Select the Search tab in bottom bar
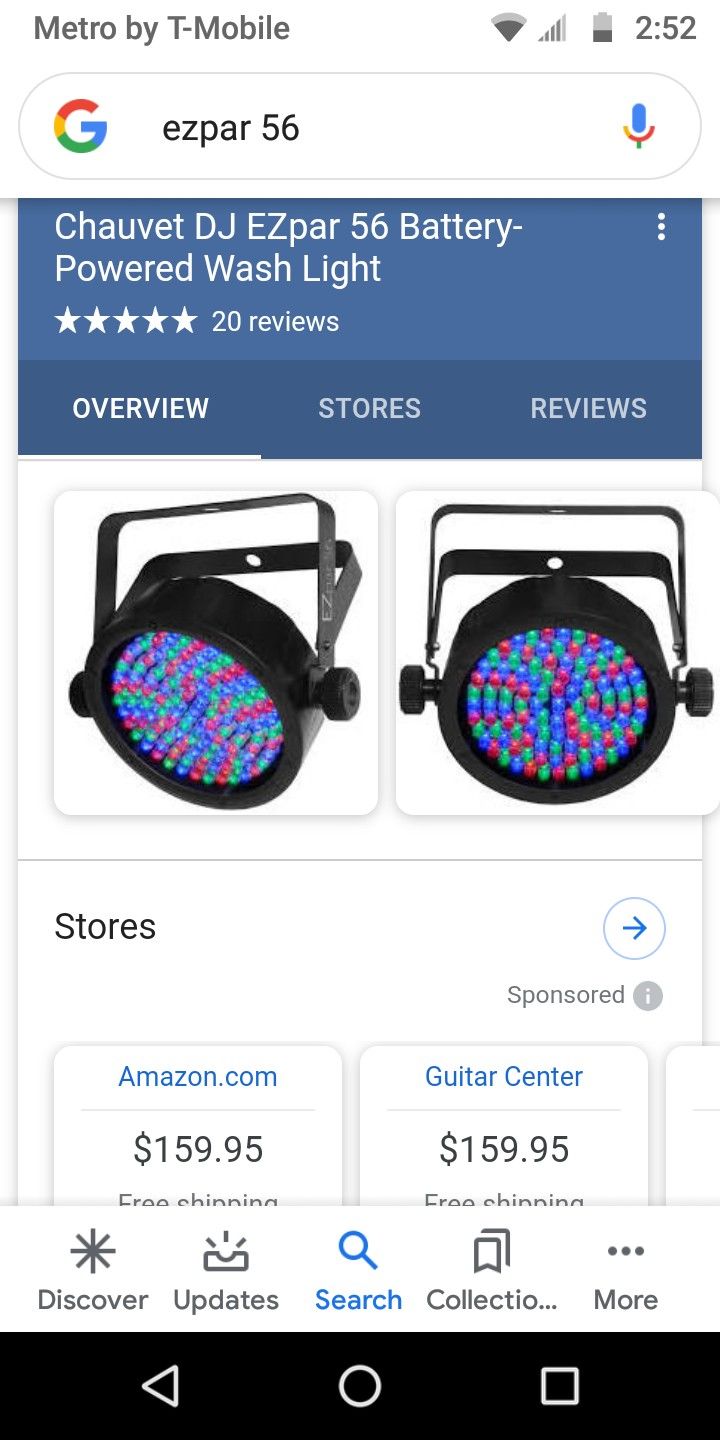Viewport: 720px width, 1440px height. pos(358,1270)
